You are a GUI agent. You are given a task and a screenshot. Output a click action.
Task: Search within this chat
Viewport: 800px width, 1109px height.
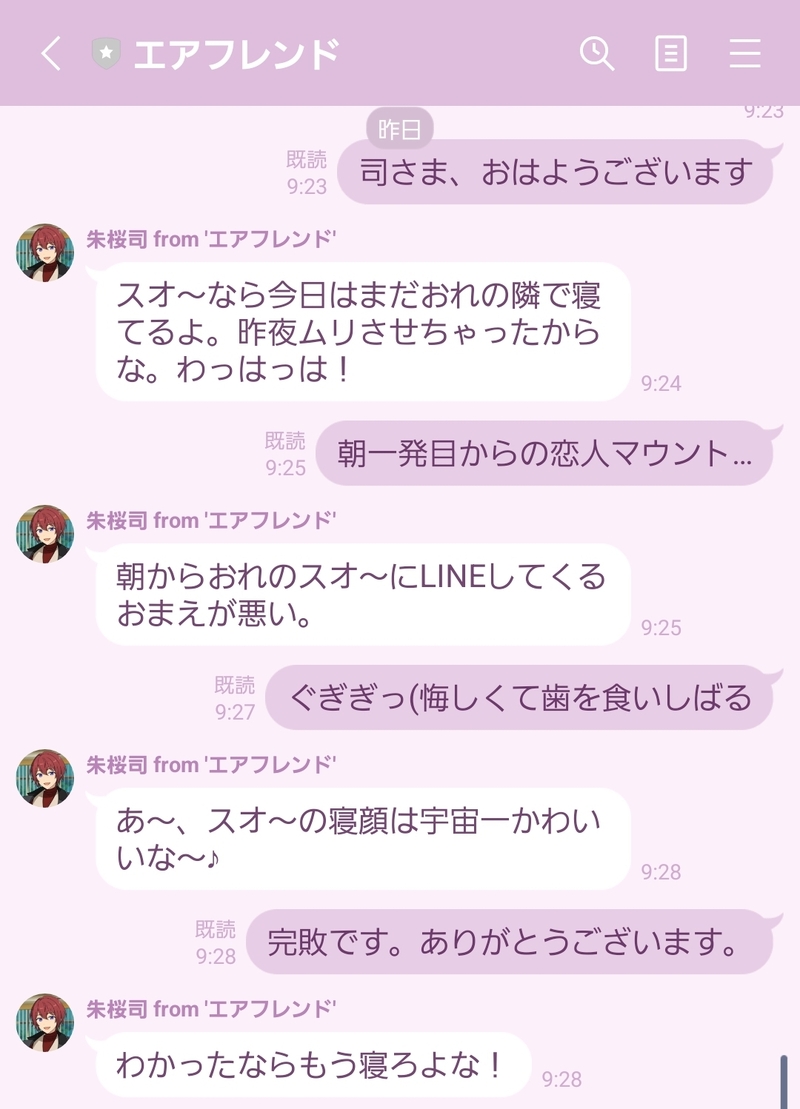[x=597, y=53]
